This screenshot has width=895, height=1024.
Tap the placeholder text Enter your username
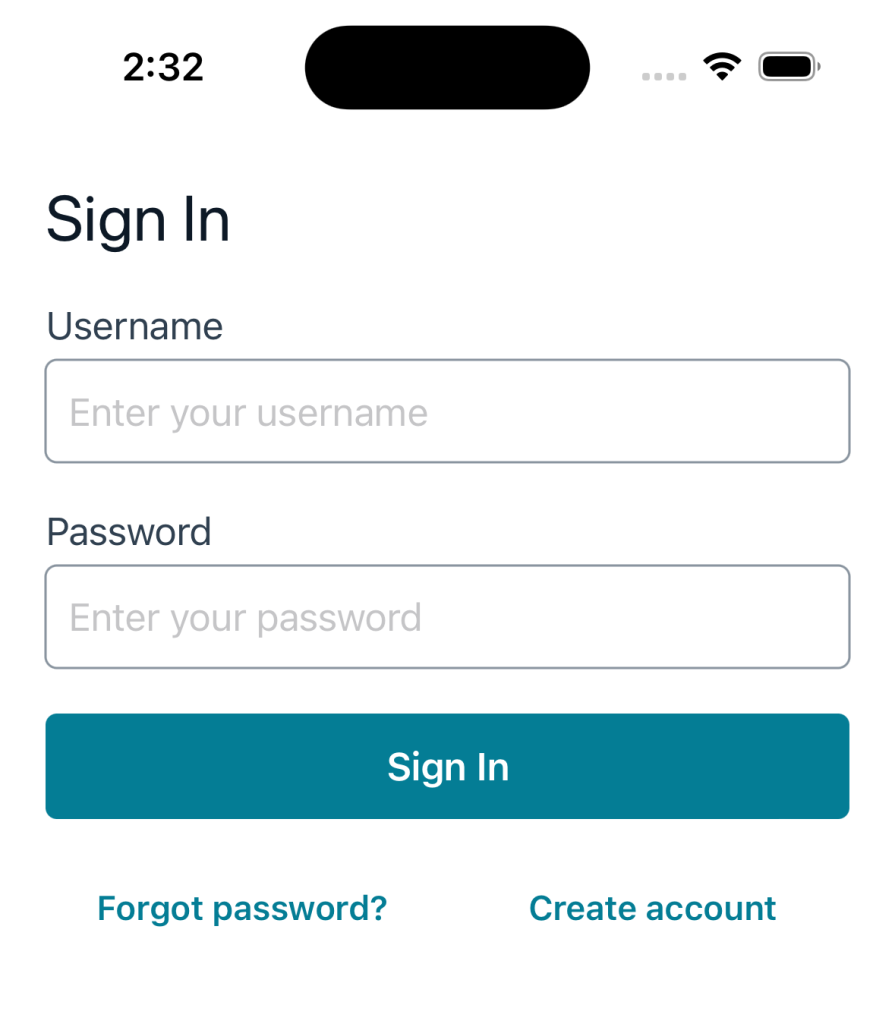coord(246,411)
